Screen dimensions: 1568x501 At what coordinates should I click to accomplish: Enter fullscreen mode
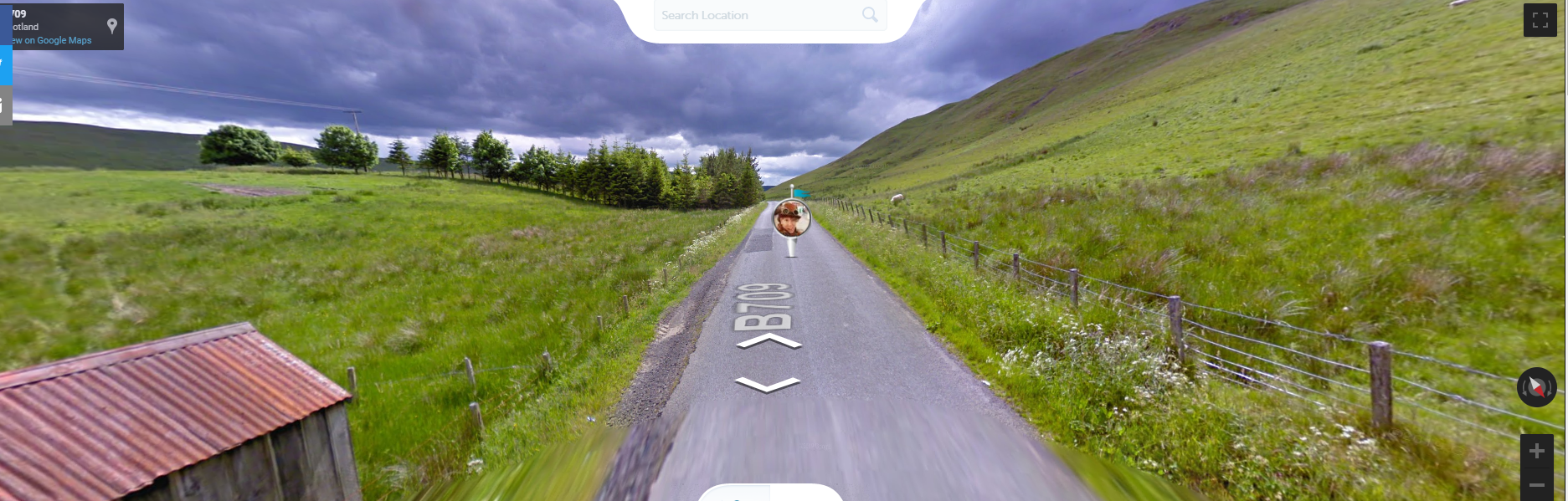pos(1540,20)
